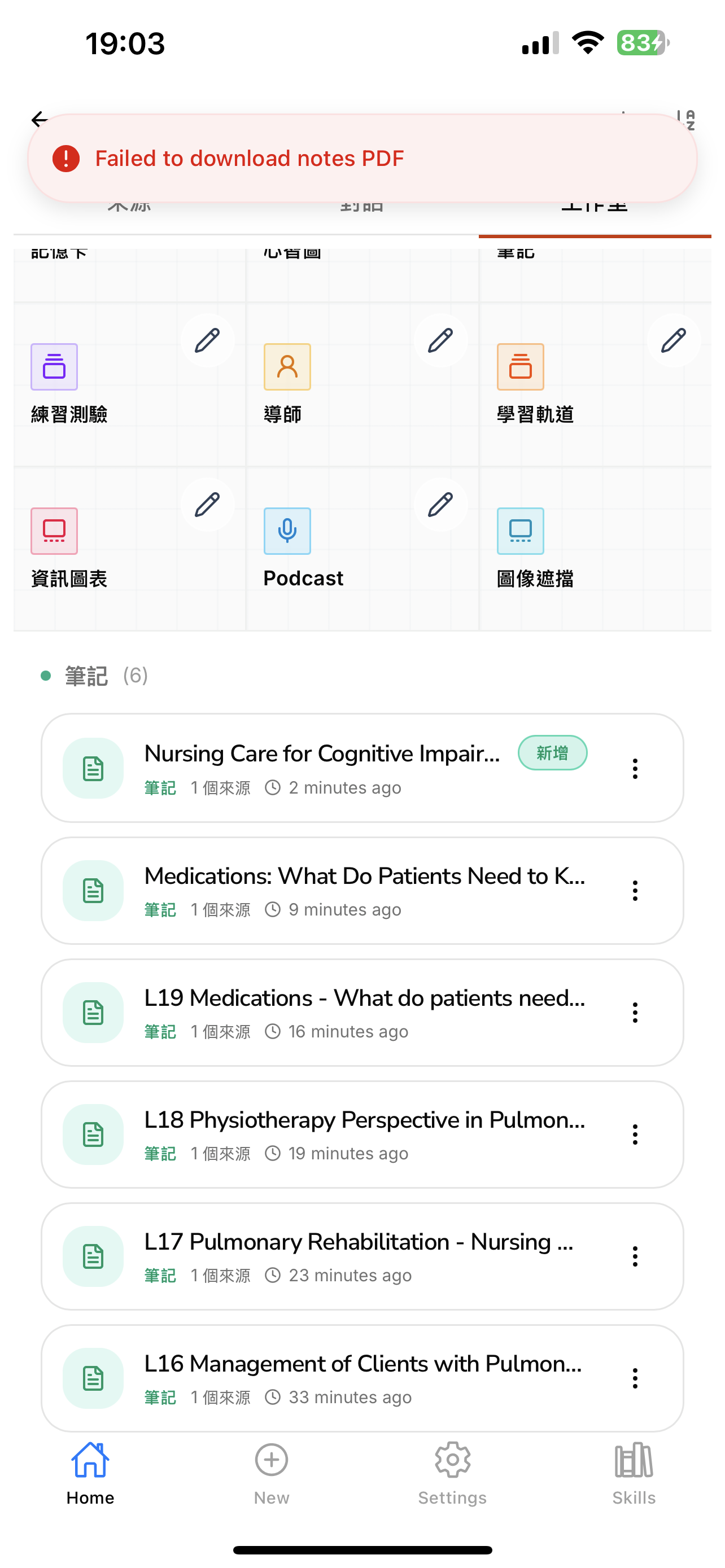This screenshot has height=1568, width=725.
Task: Open the Medications: What Do Patients Need note
Action: pyautogui.click(x=362, y=891)
